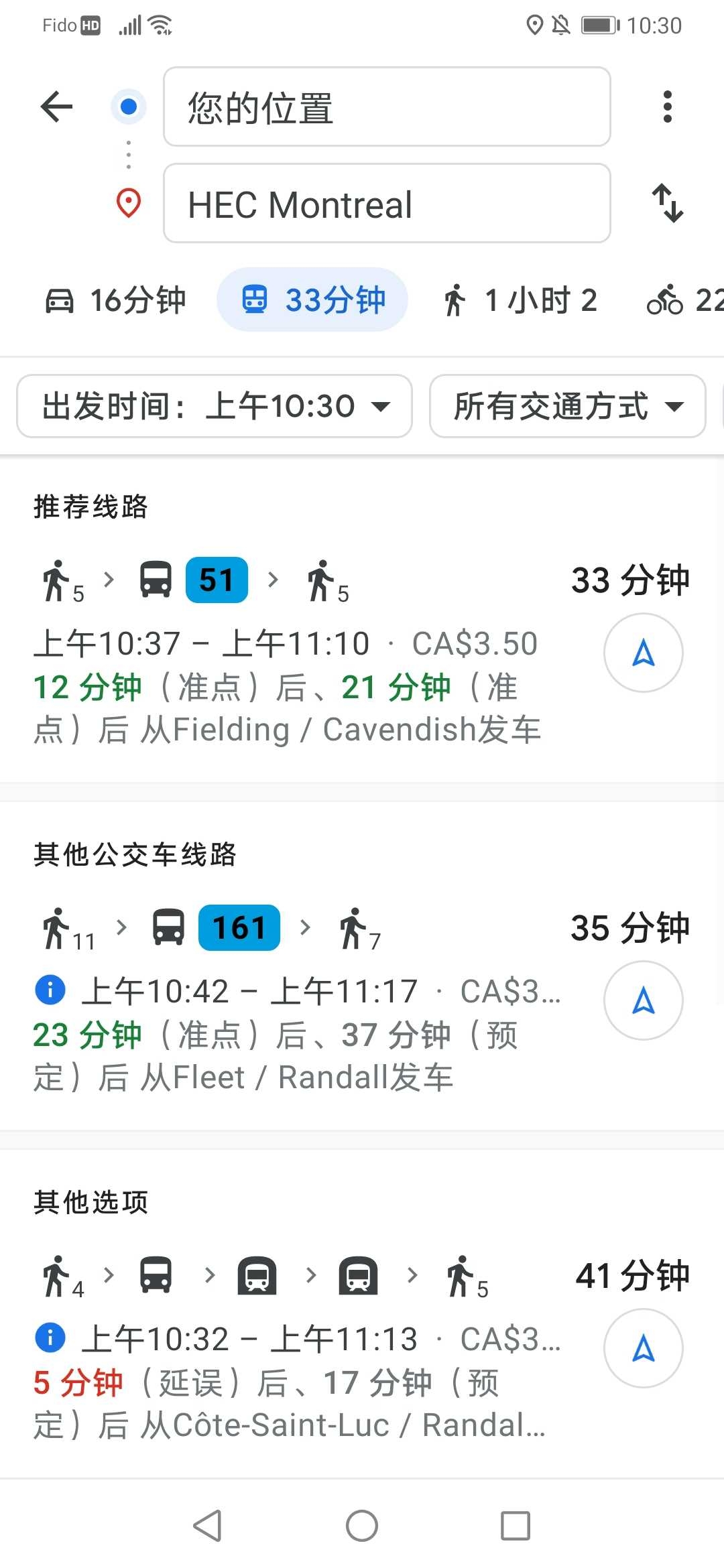This screenshot has height=1568, width=724.
Task: Edit the starting point 您的位置 field
Action: tap(387, 107)
